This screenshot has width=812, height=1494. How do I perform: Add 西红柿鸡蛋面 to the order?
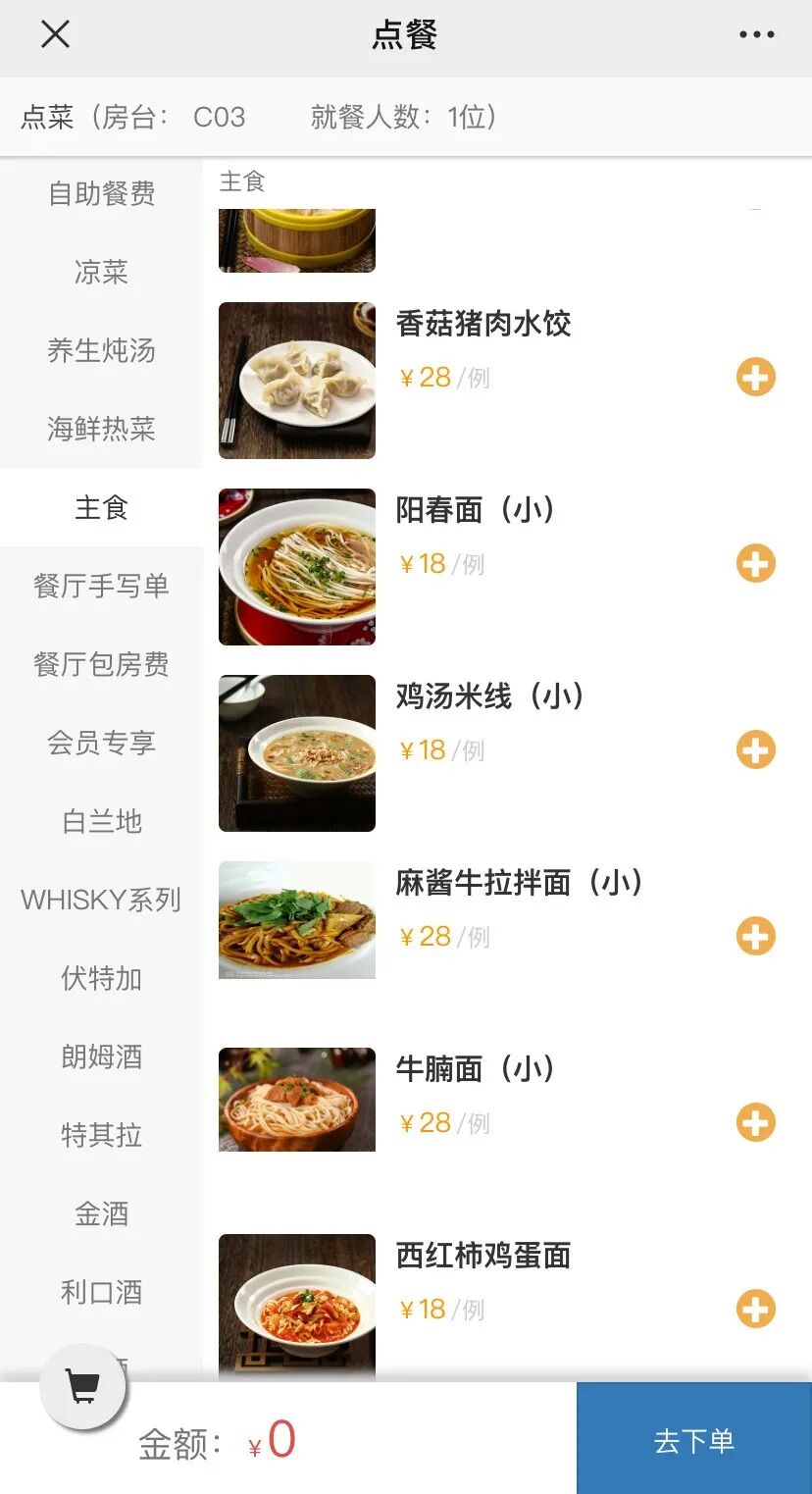(x=755, y=1310)
